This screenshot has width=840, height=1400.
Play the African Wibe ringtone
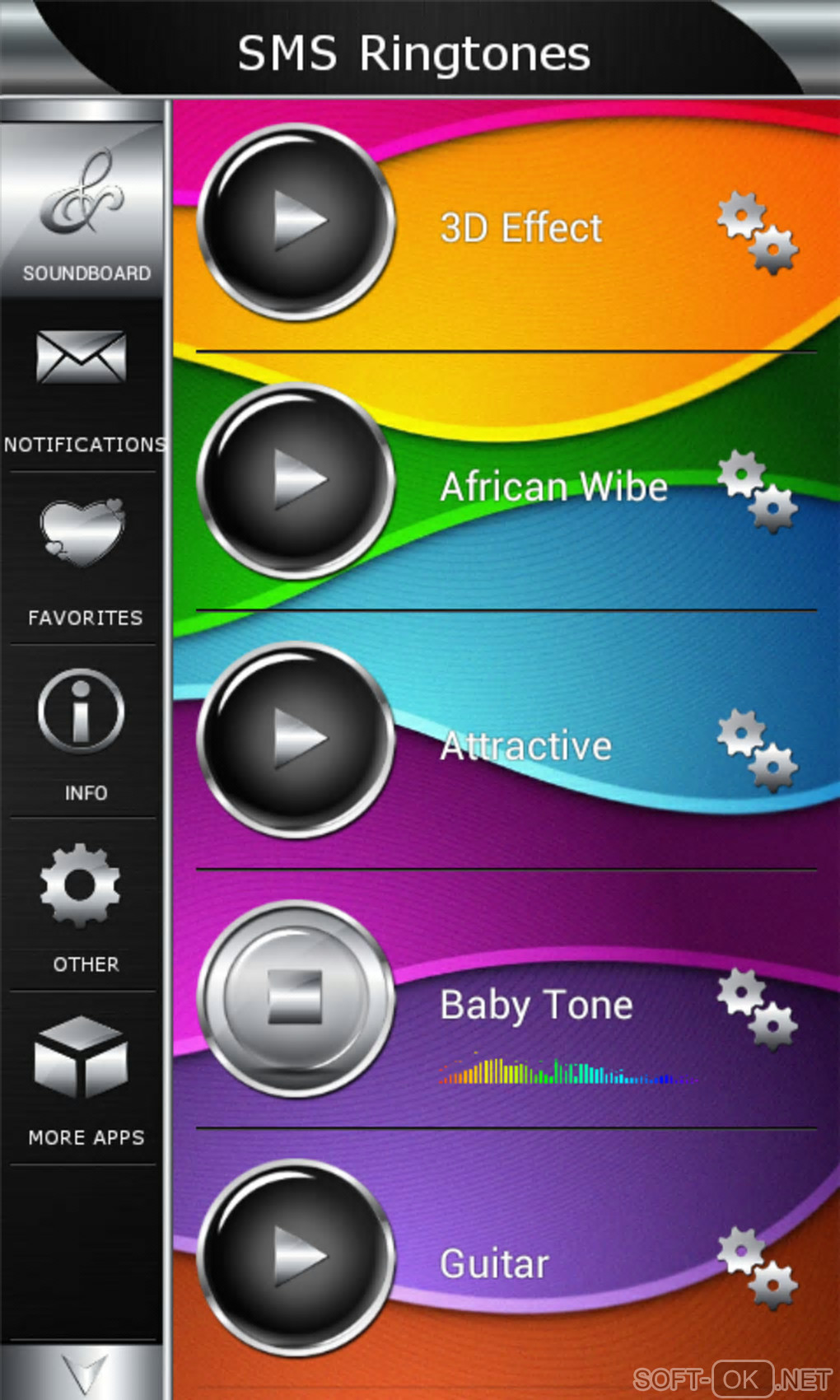click(296, 481)
